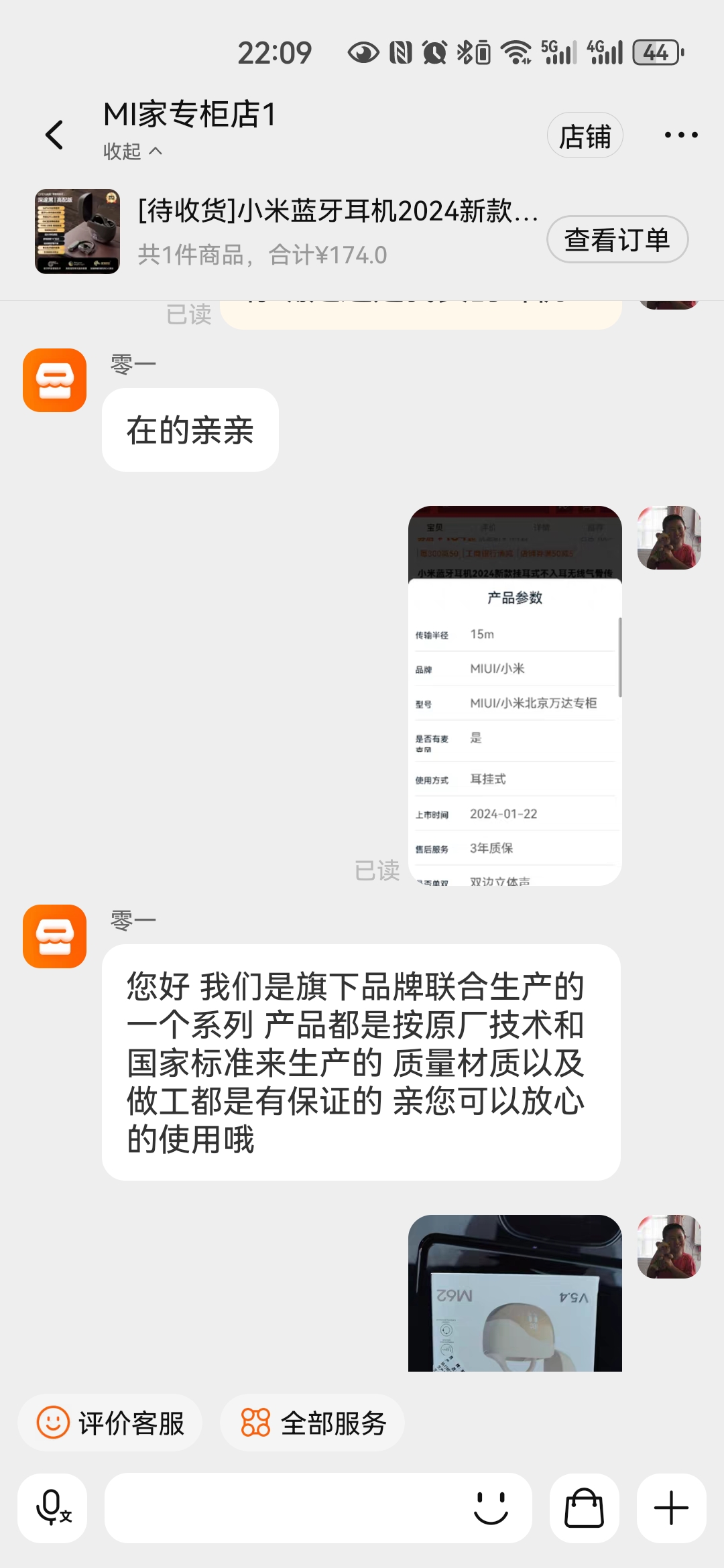Image resolution: width=724 pixels, height=1568 pixels.
Task: Open the sent earphone box photo
Action: [515, 1293]
